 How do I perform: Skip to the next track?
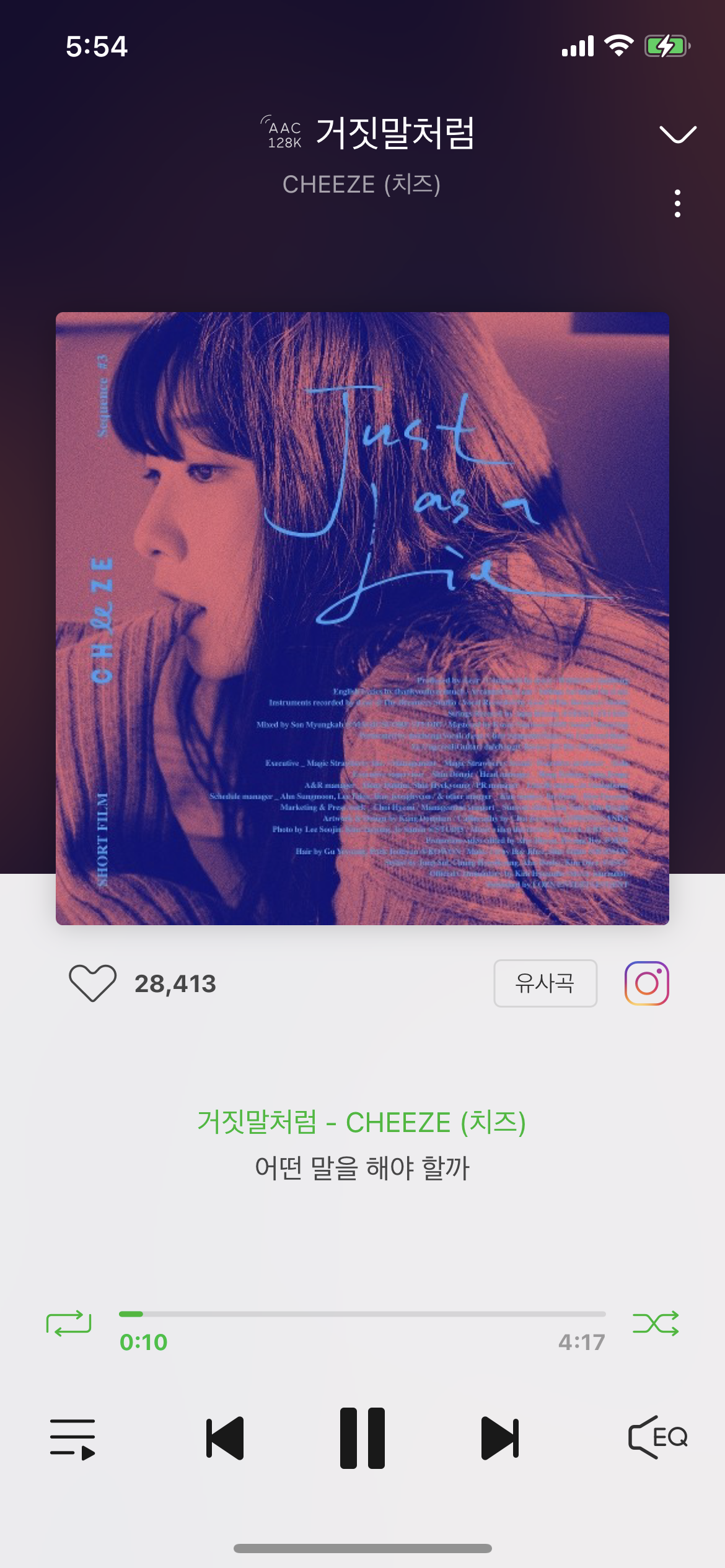(x=499, y=1438)
